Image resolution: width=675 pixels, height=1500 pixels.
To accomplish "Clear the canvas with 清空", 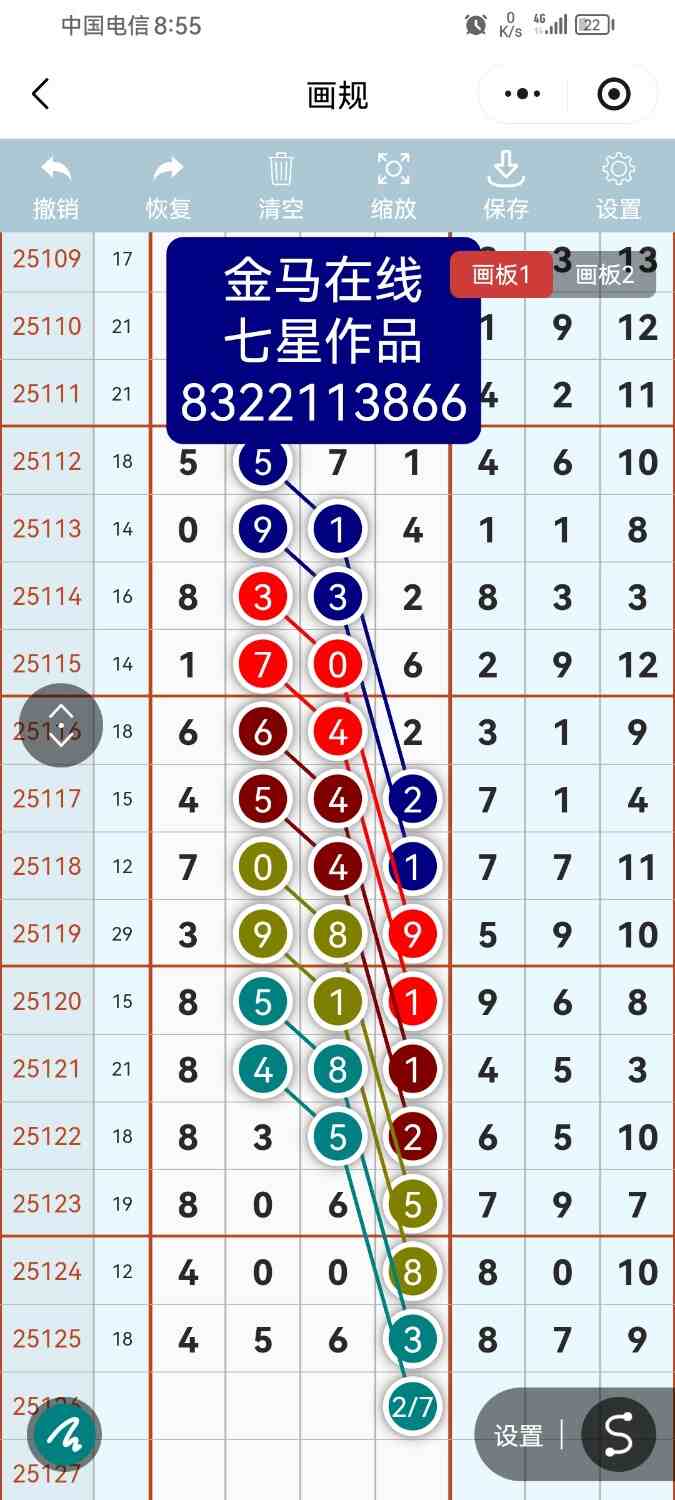I will click(x=281, y=187).
